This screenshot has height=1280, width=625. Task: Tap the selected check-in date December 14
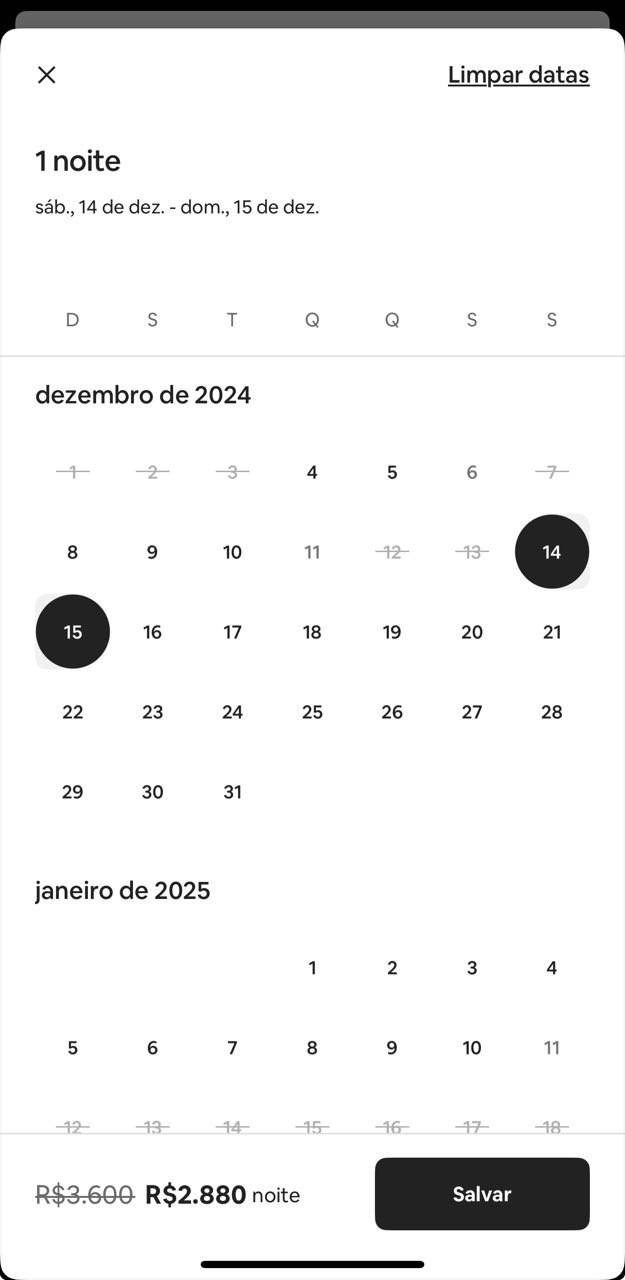tap(552, 552)
